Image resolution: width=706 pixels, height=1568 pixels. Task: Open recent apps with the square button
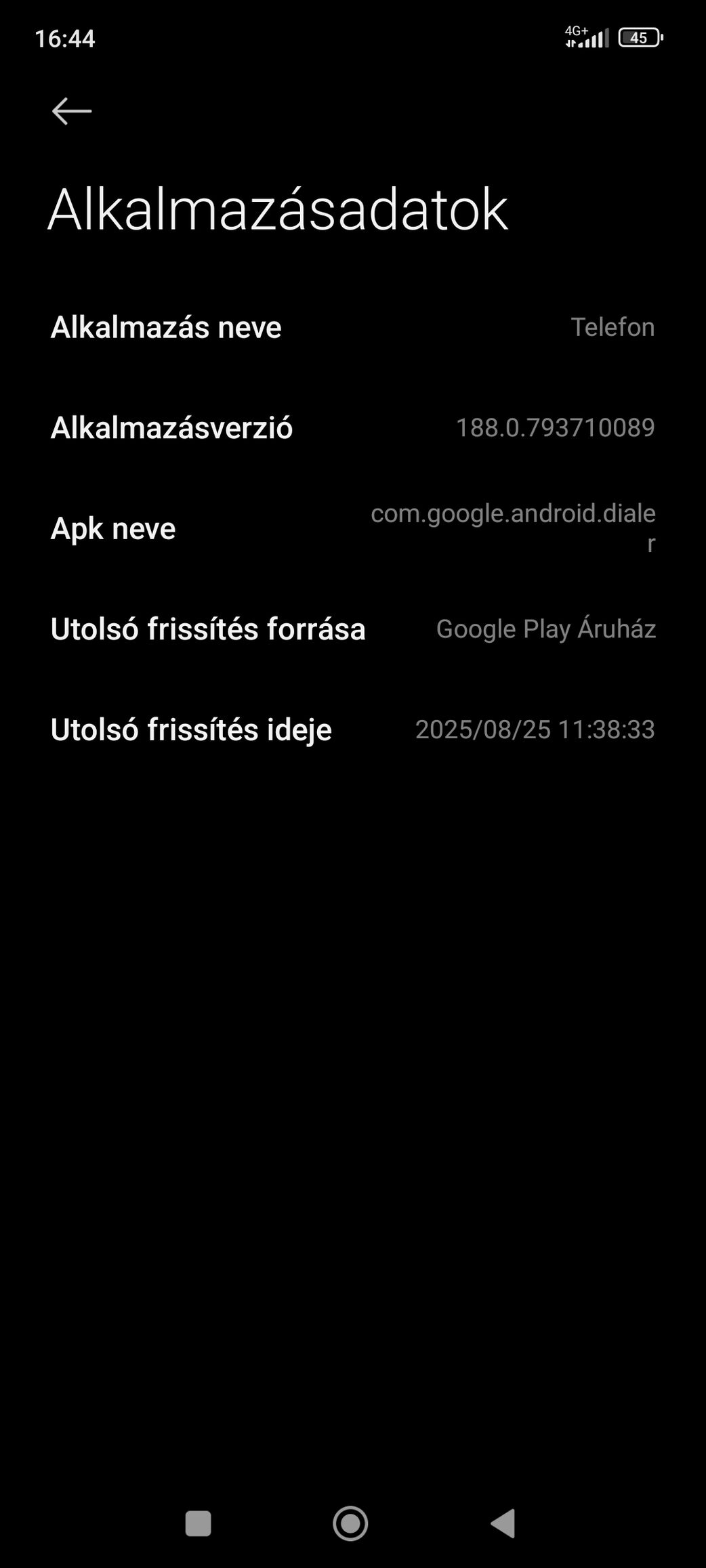[199, 1523]
